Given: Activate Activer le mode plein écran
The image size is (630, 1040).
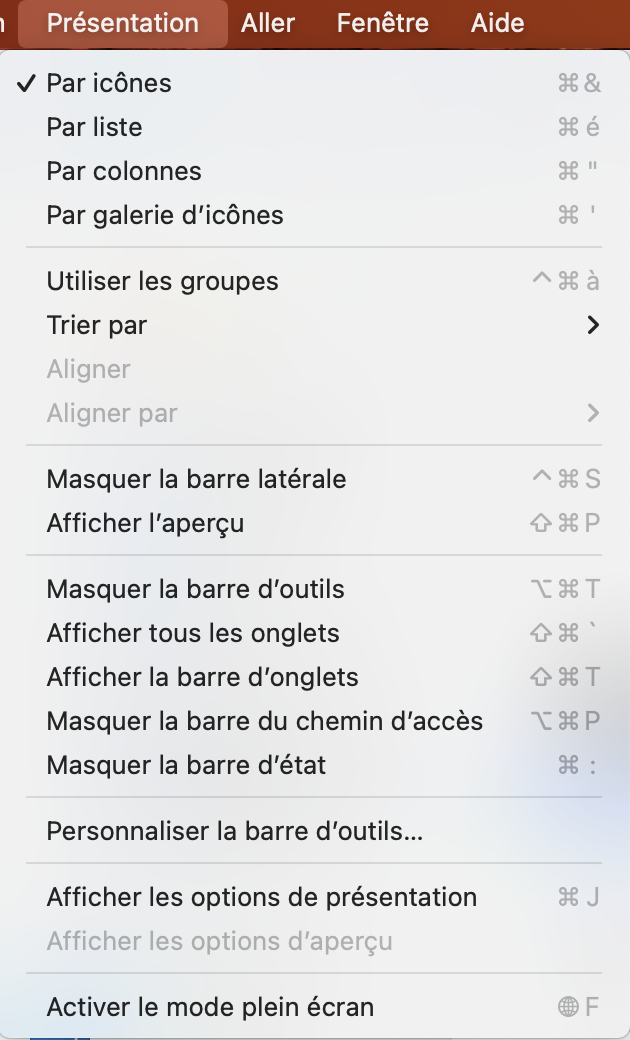Looking at the screenshot, I should point(210,1007).
